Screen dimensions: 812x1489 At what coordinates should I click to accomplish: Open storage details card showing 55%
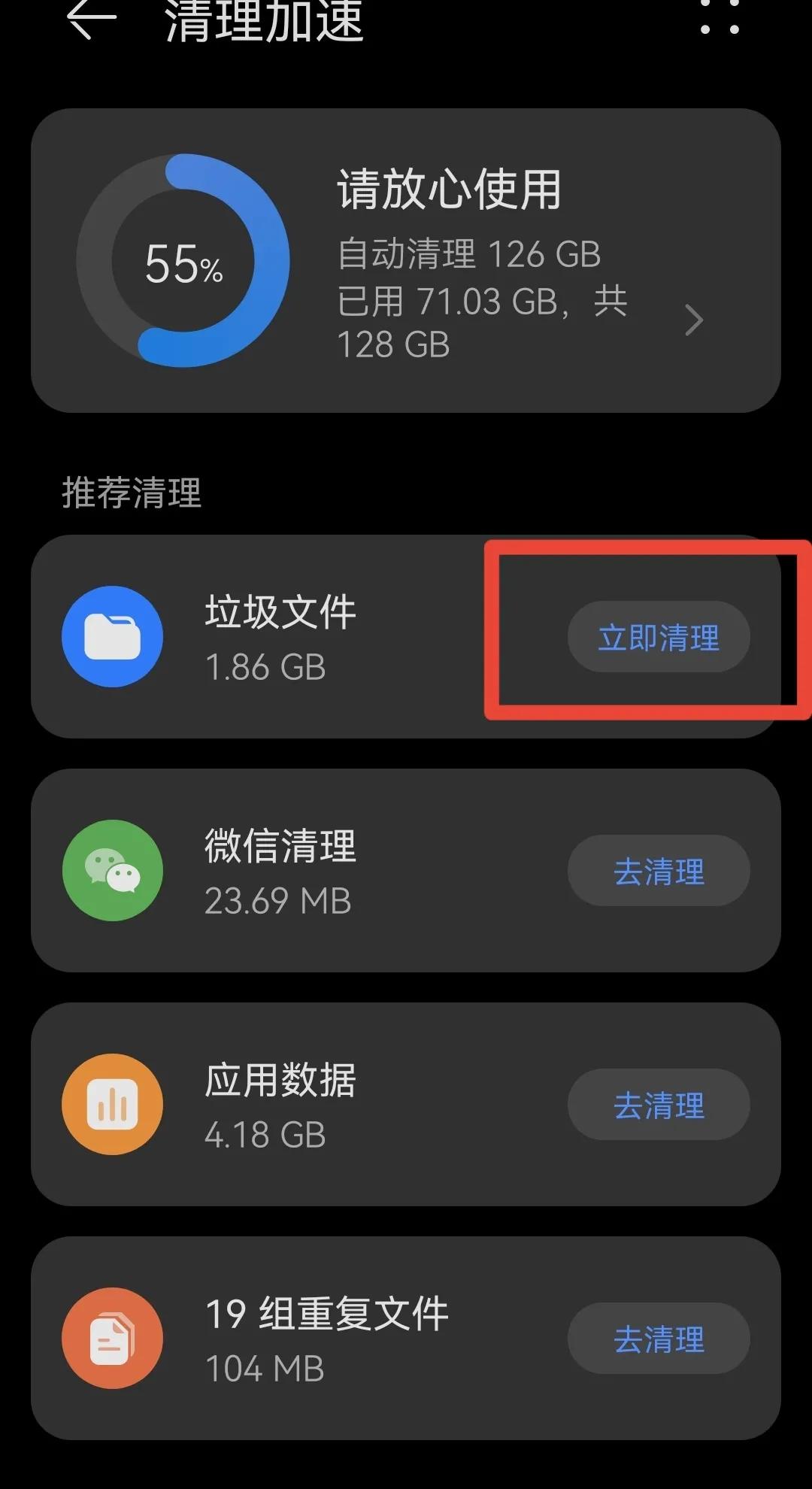click(406, 260)
